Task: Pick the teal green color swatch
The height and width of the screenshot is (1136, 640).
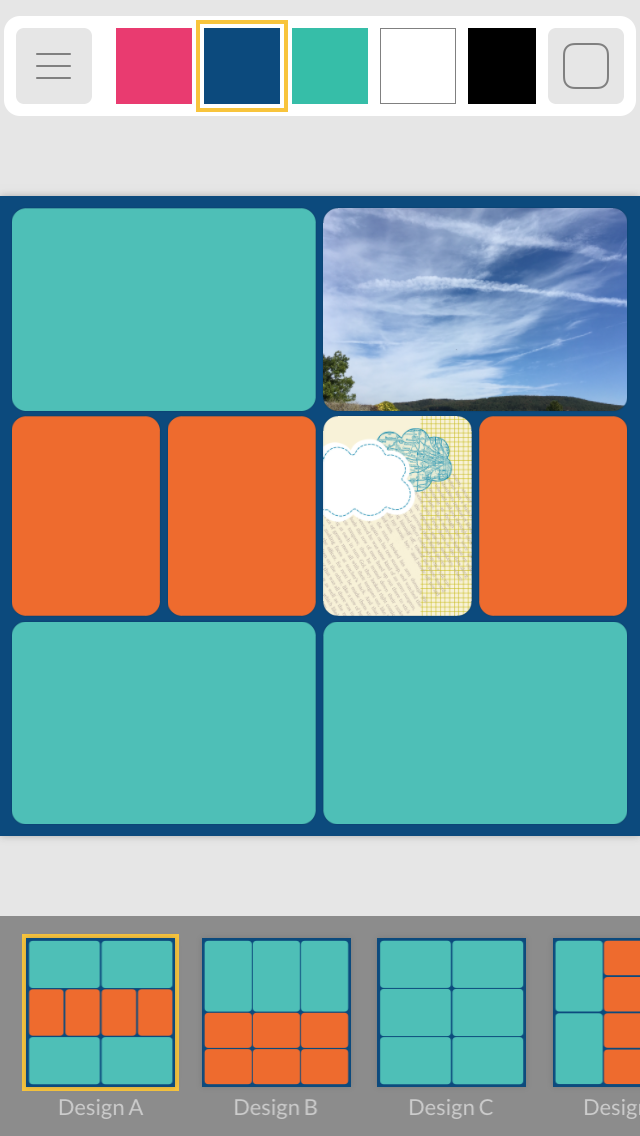Action: pyautogui.click(x=330, y=66)
